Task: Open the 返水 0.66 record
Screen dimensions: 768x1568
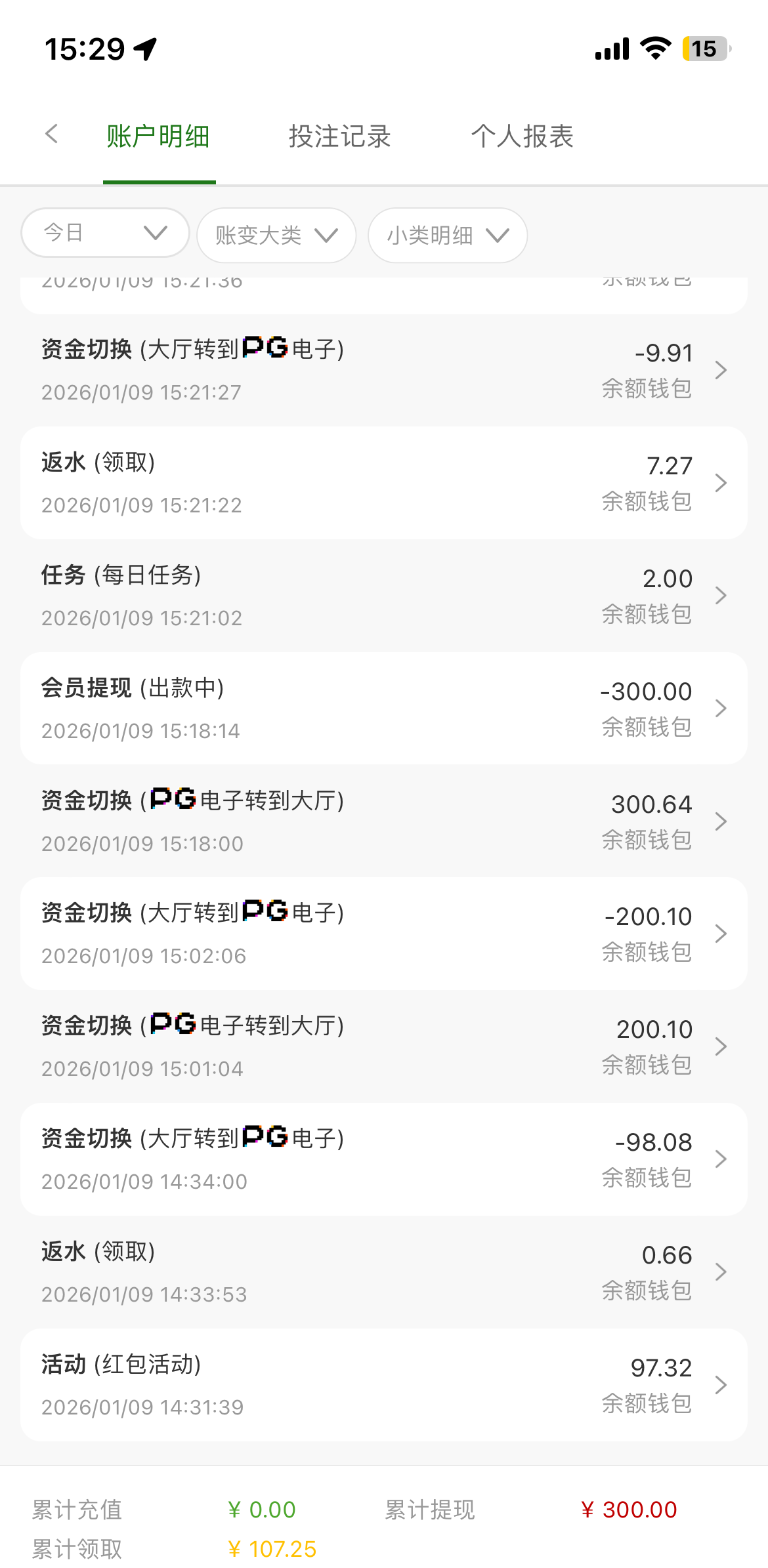Action: click(x=383, y=1272)
